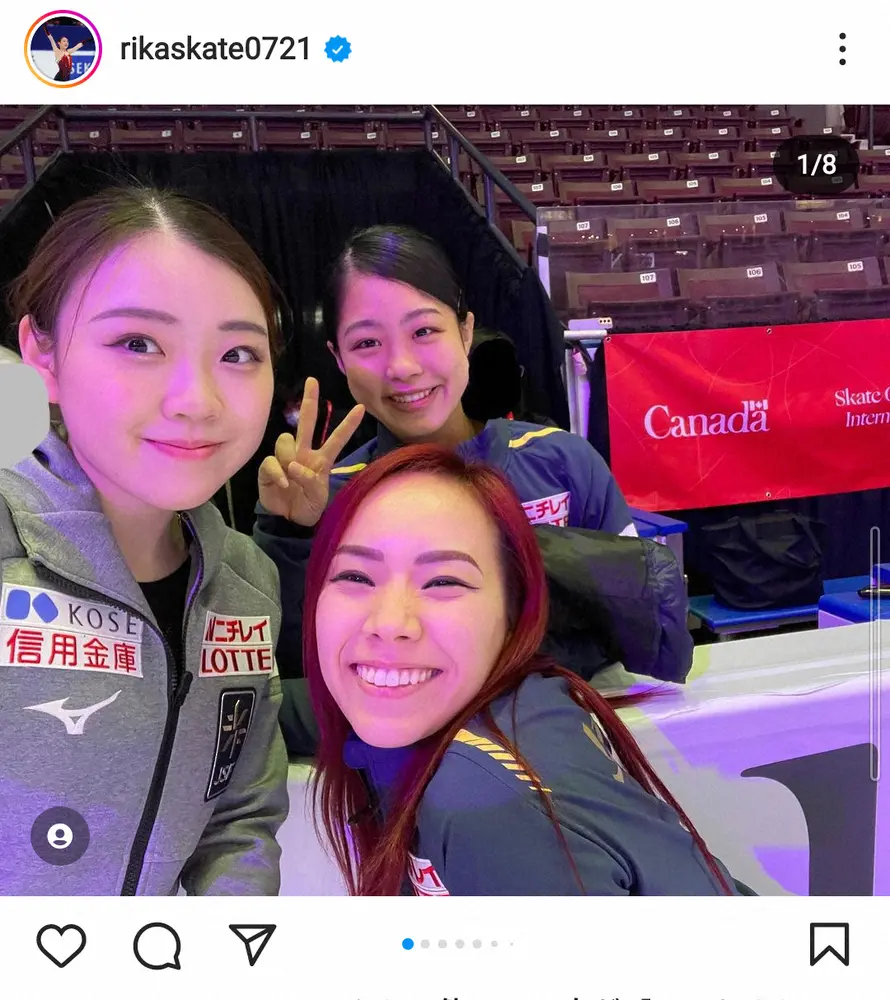The height and width of the screenshot is (1000, 890).
Task: Show tagged people in the photo
Action: (x=60, y=836)
